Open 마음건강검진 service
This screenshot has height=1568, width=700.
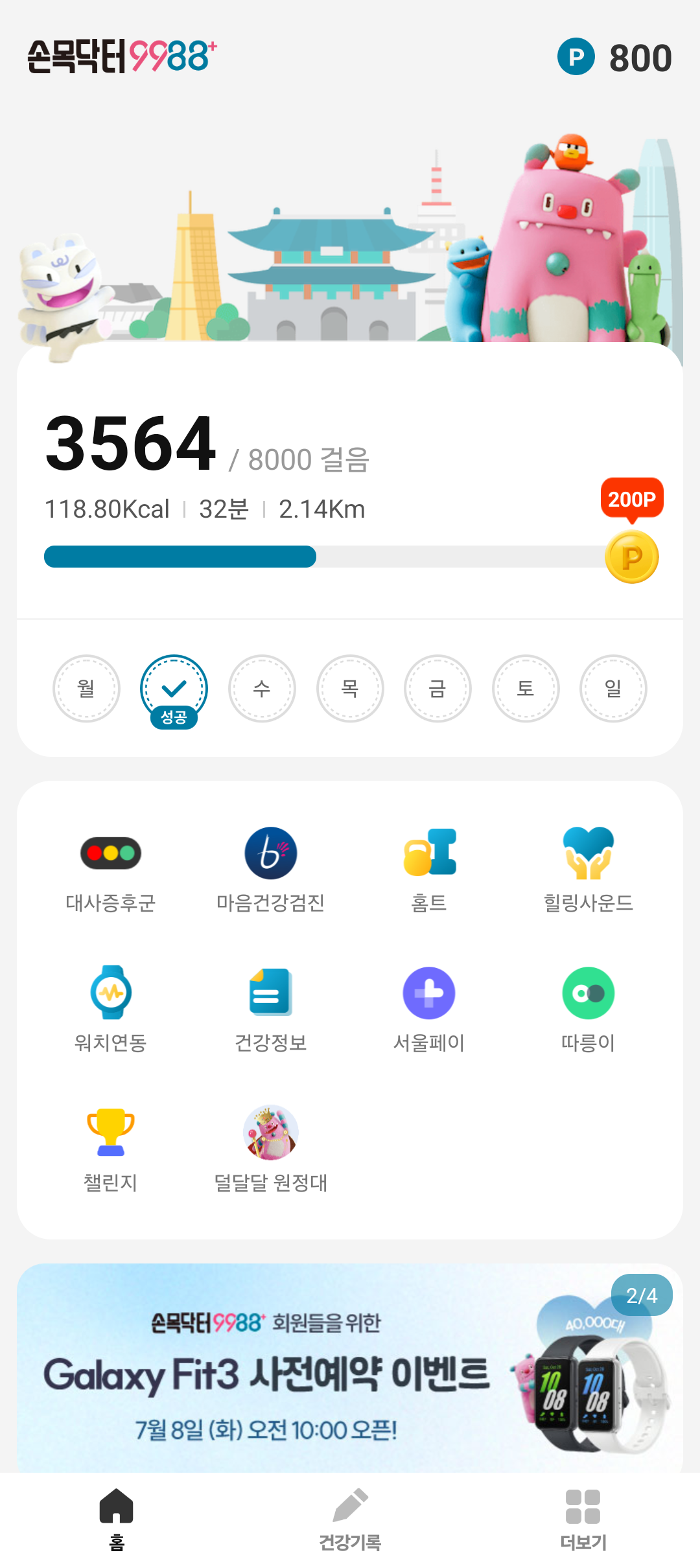[x=270, y=869]
